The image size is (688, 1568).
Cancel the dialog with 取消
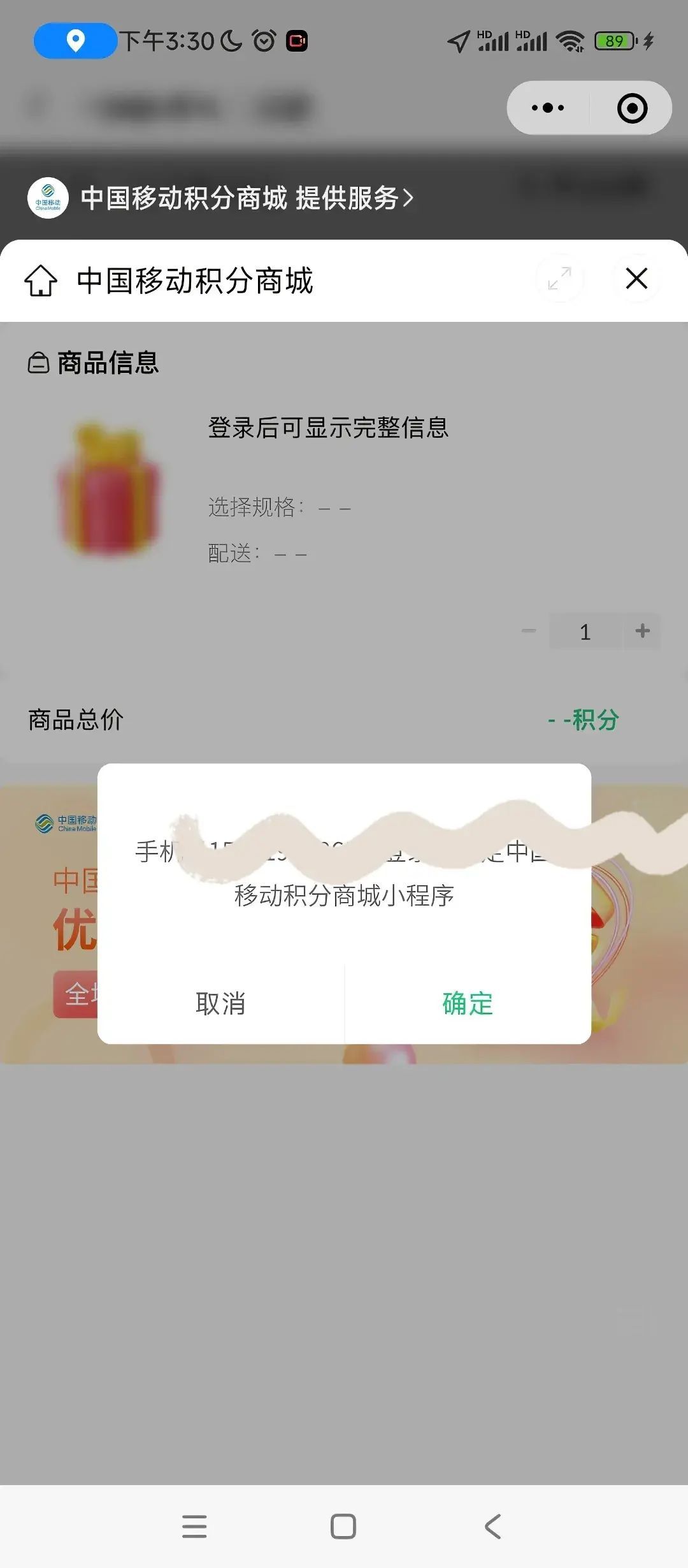pos(220,1003)
